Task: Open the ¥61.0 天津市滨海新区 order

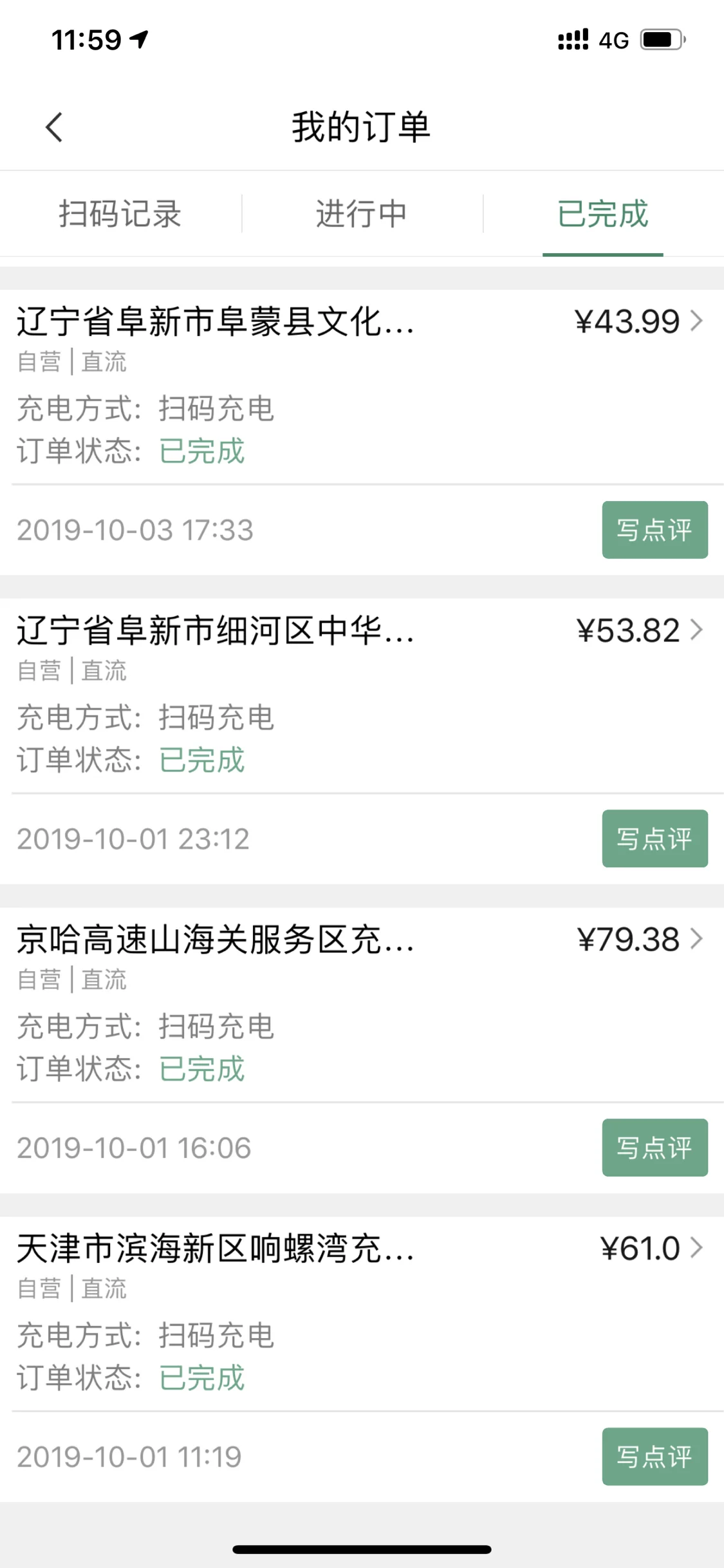Action: 362,1314
